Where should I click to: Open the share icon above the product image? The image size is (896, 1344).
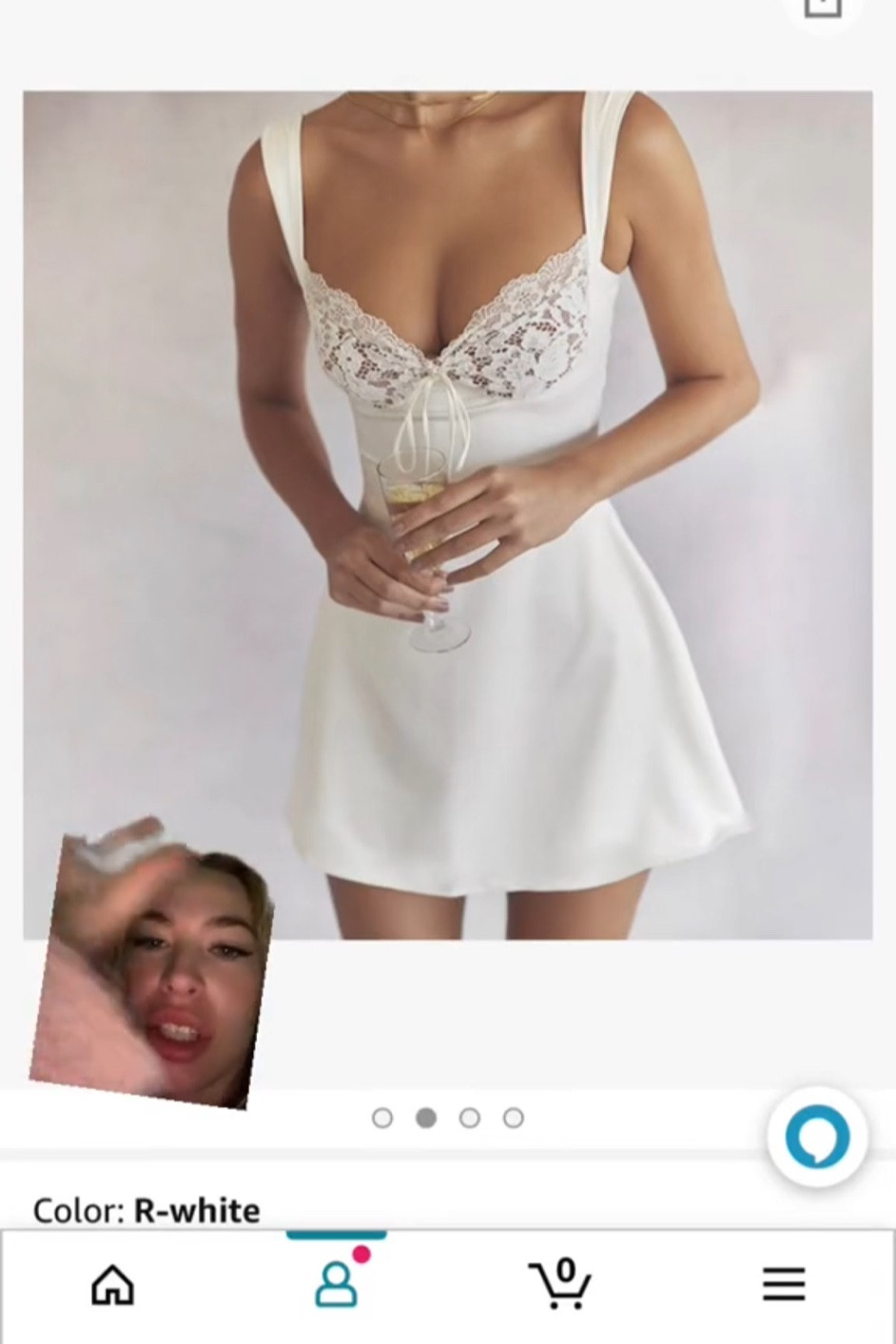820,10
